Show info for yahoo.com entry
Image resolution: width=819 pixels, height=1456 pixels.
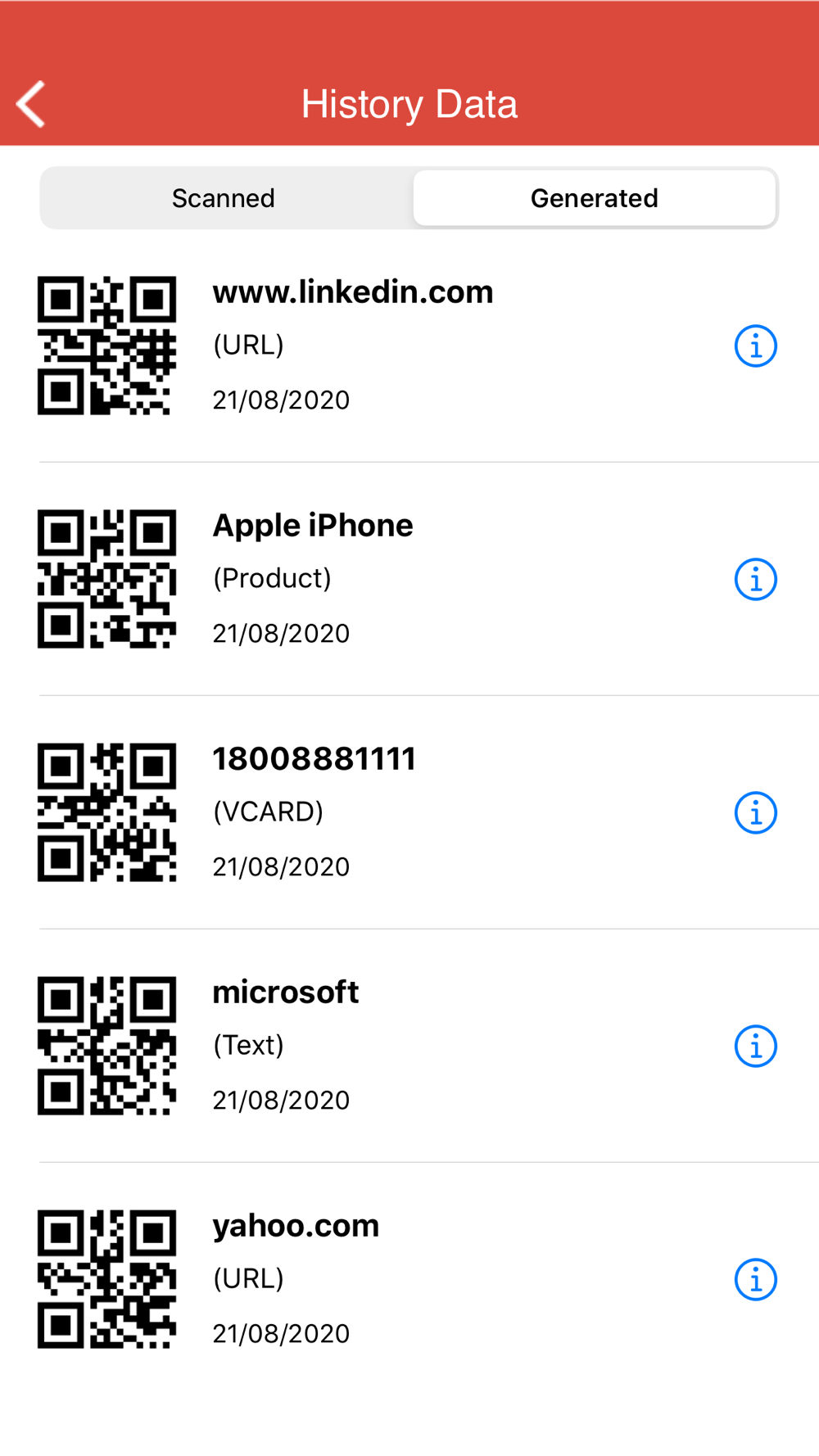[755, 1279]
